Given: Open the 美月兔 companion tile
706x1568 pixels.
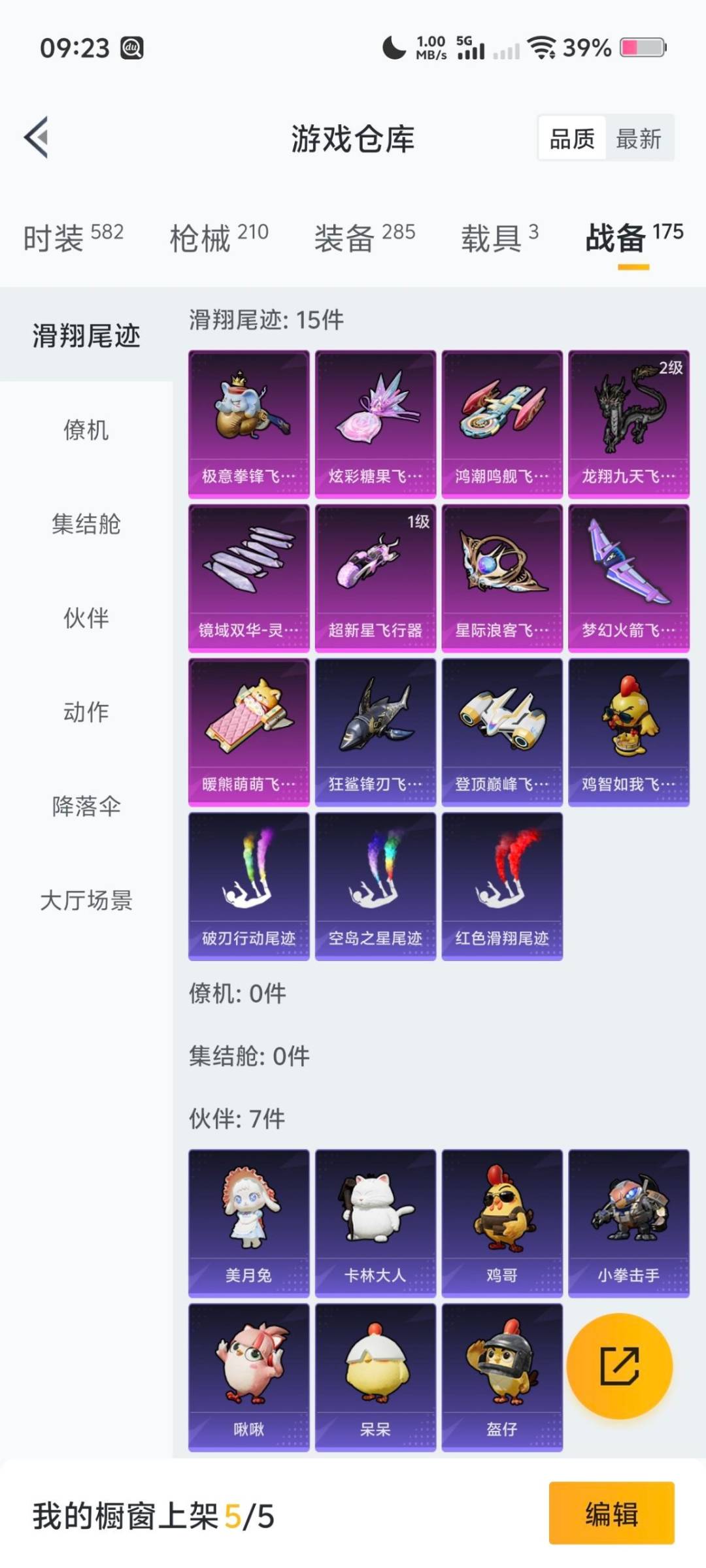Looking at the screenshot, I should (248, 1222).
